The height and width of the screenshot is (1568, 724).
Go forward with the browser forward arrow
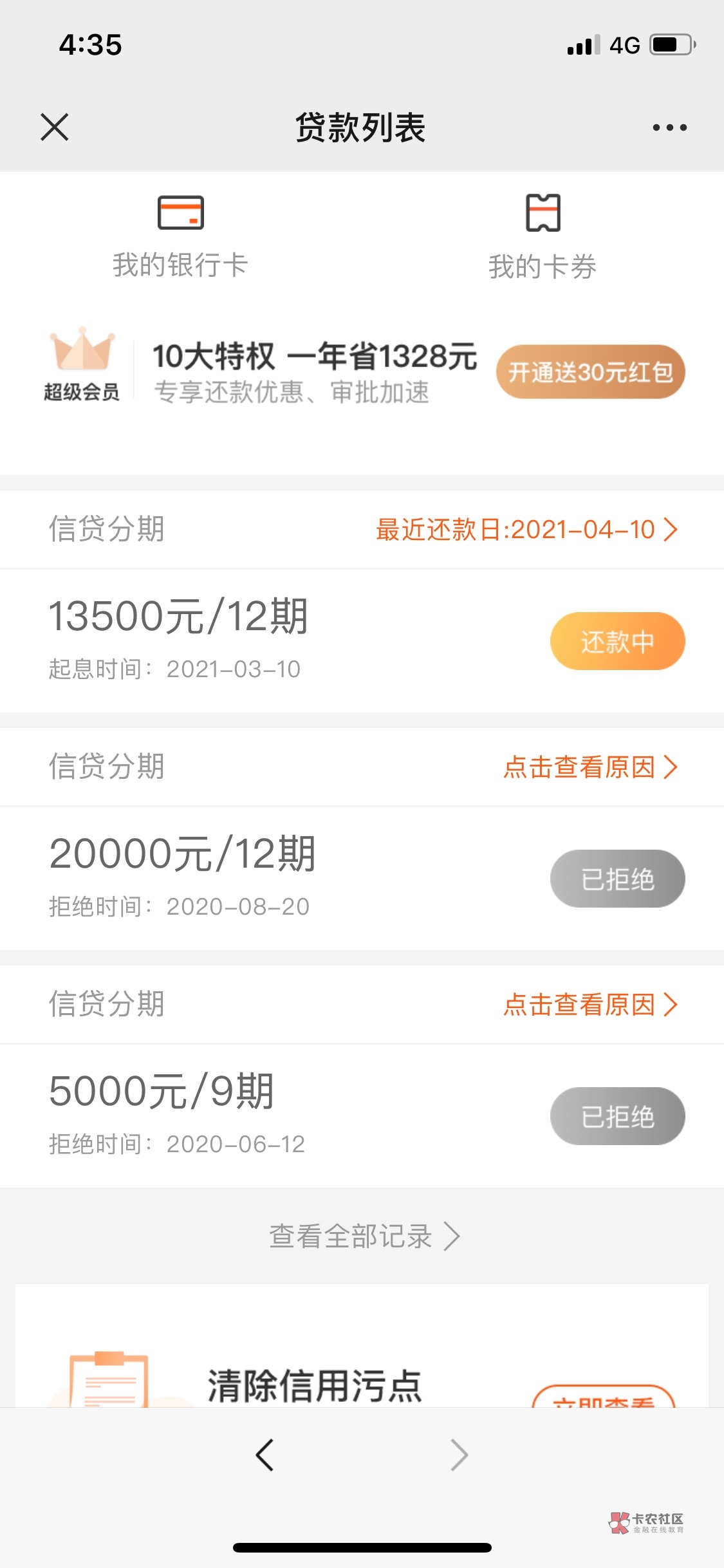[x=459, y=1455]
